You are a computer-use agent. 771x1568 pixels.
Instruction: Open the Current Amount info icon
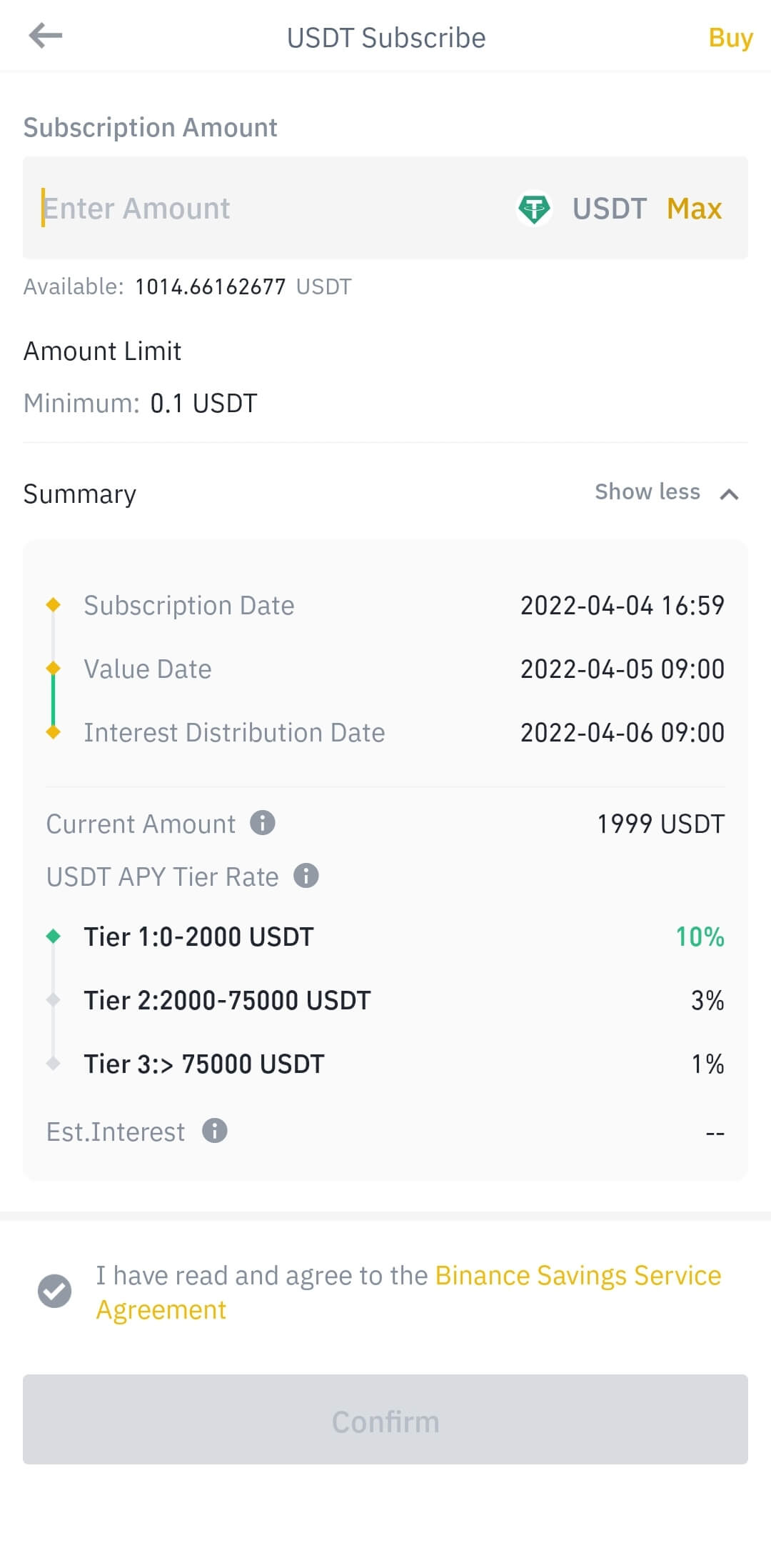(x=262, y=823)
